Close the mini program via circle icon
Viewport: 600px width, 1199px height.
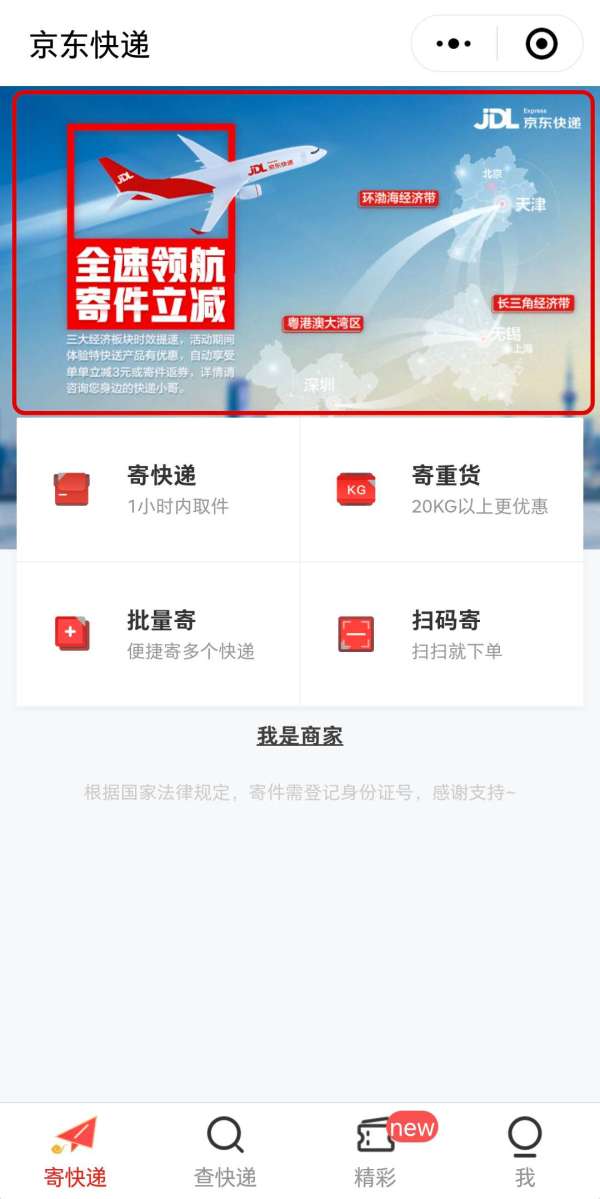click(541, 44)
